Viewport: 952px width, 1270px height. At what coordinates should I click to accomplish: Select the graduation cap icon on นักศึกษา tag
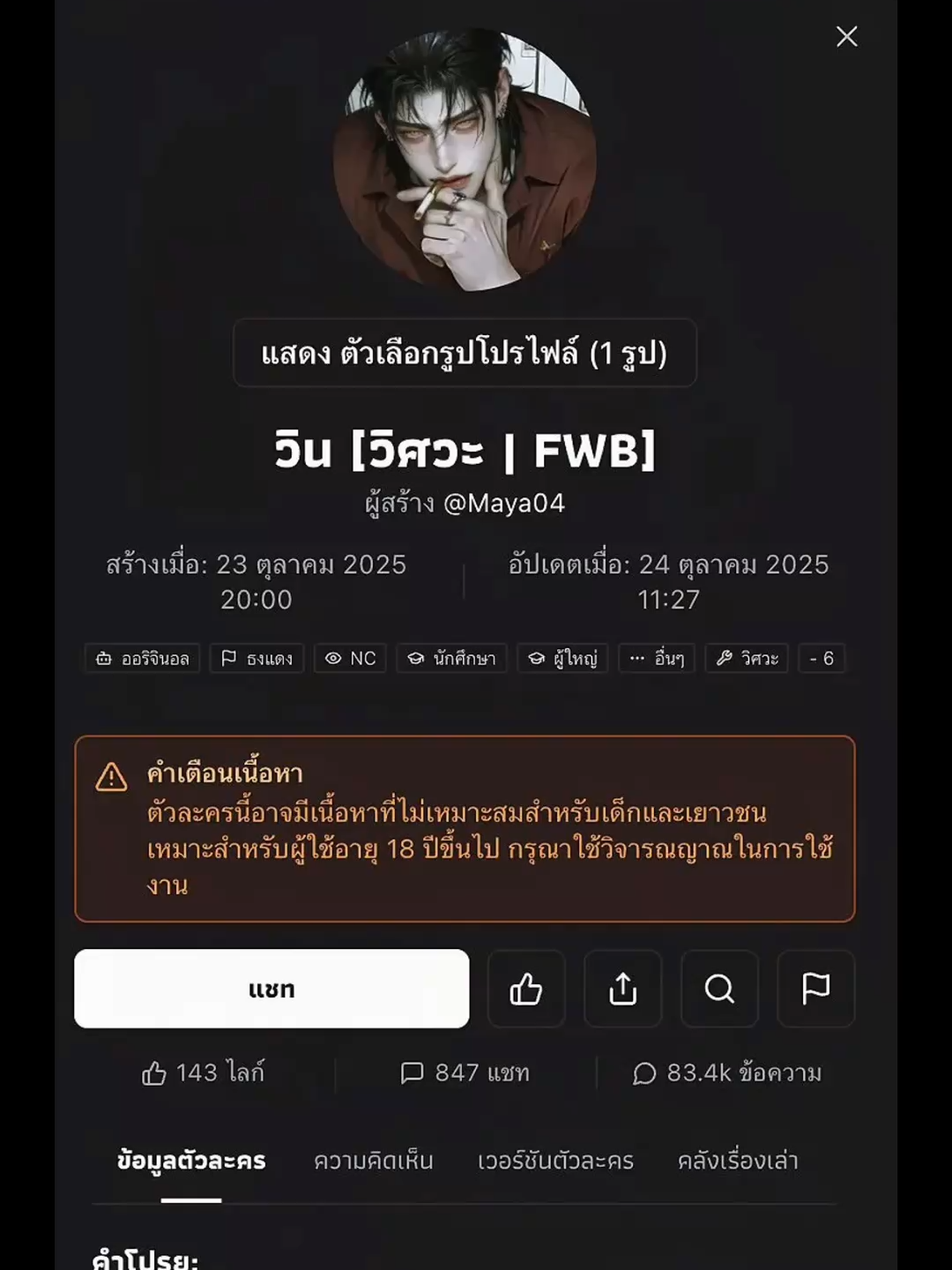point(414,659)
